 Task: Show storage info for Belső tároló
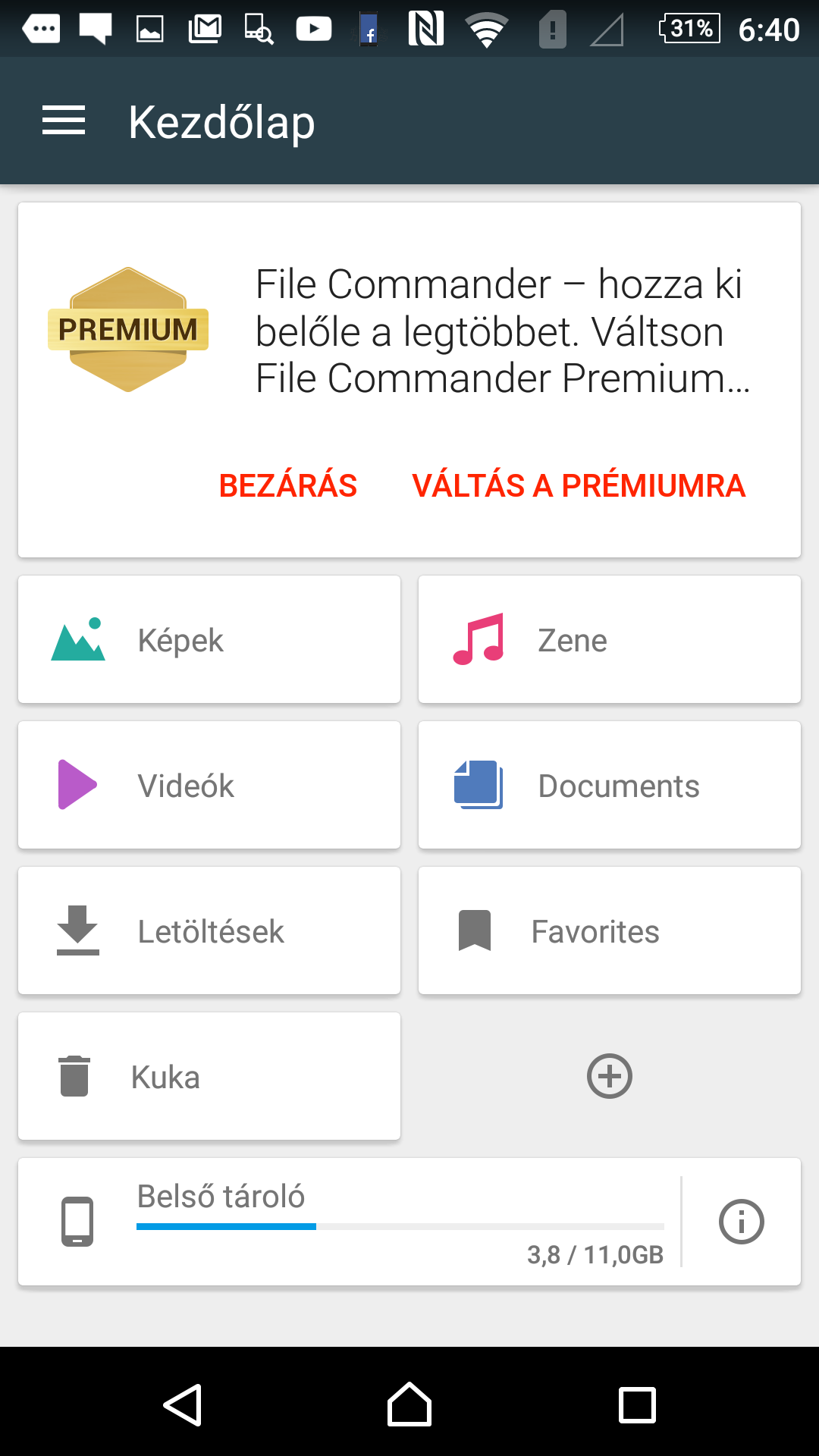(x=741, y=1222)
